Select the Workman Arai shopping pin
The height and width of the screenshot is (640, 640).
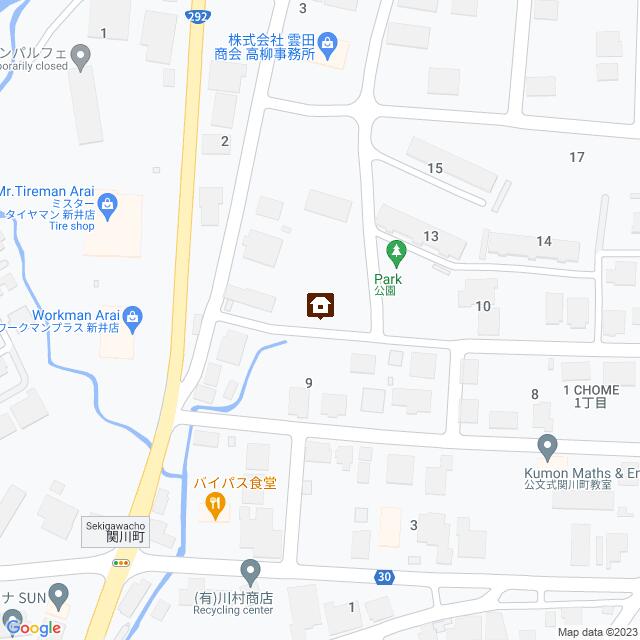137,316
